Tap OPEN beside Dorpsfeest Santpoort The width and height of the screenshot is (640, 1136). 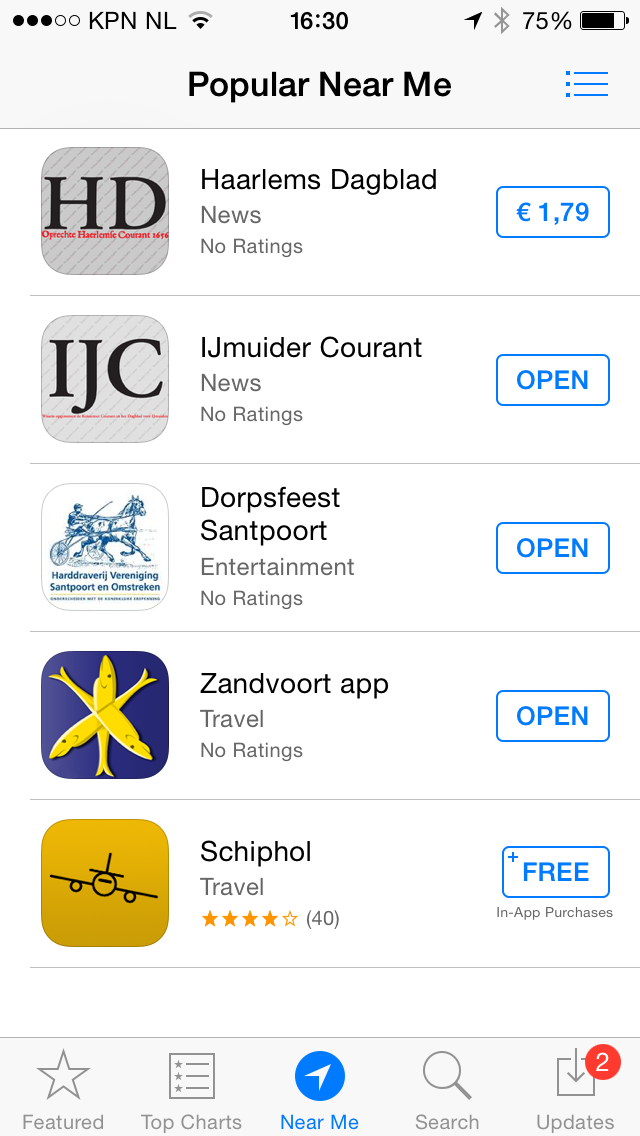[552, 548]
